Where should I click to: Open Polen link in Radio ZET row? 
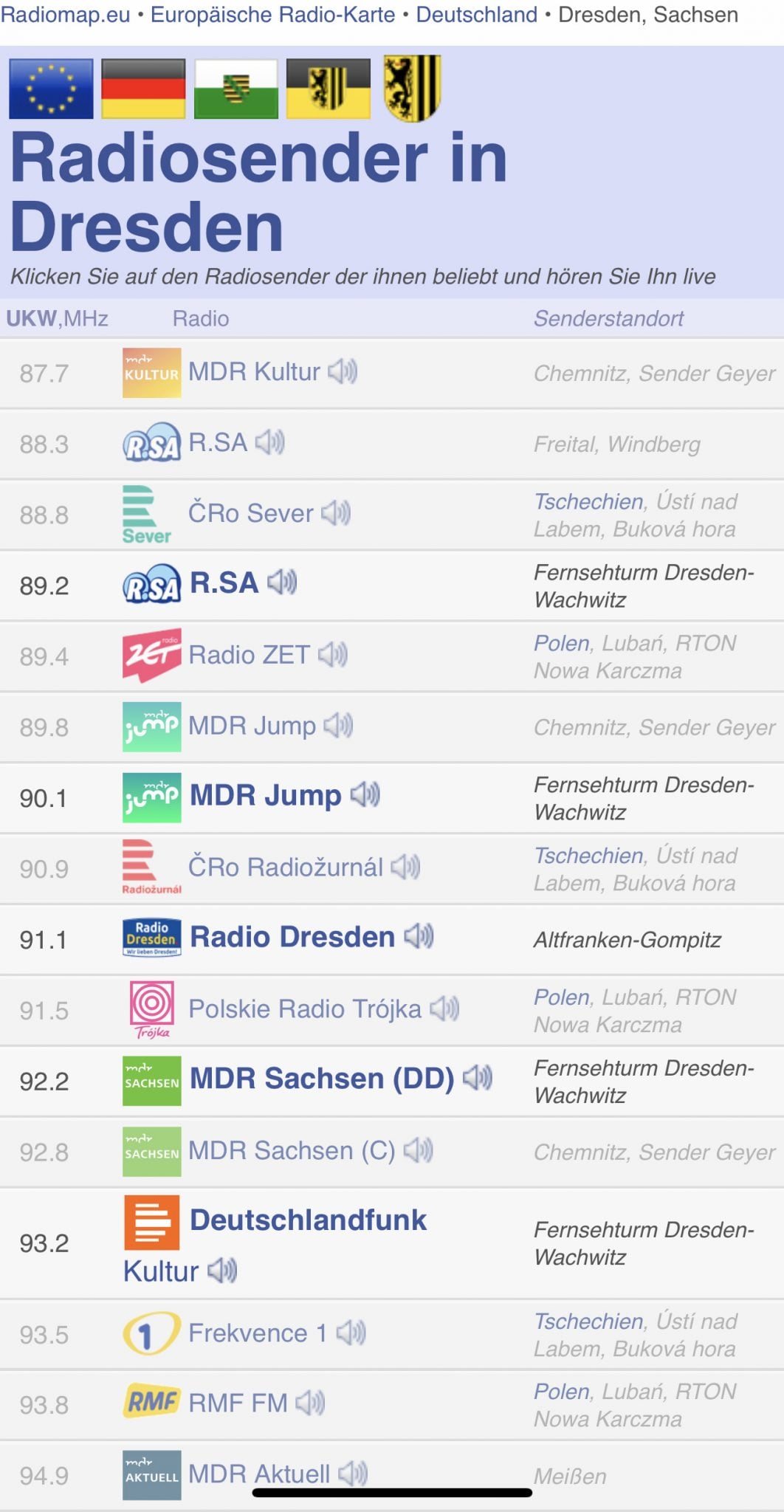[561, 644]
